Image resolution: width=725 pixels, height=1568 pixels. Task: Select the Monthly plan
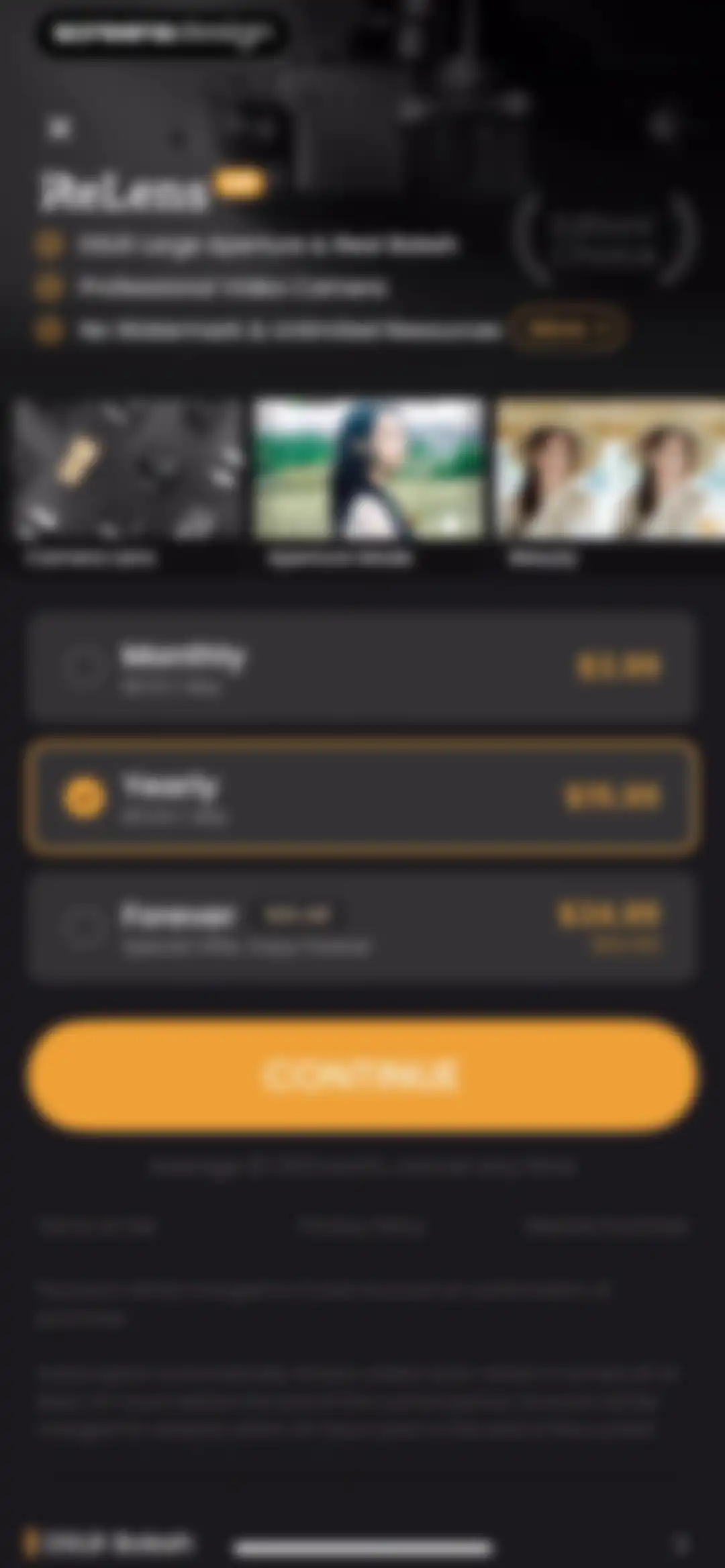[x=362, y=667]
